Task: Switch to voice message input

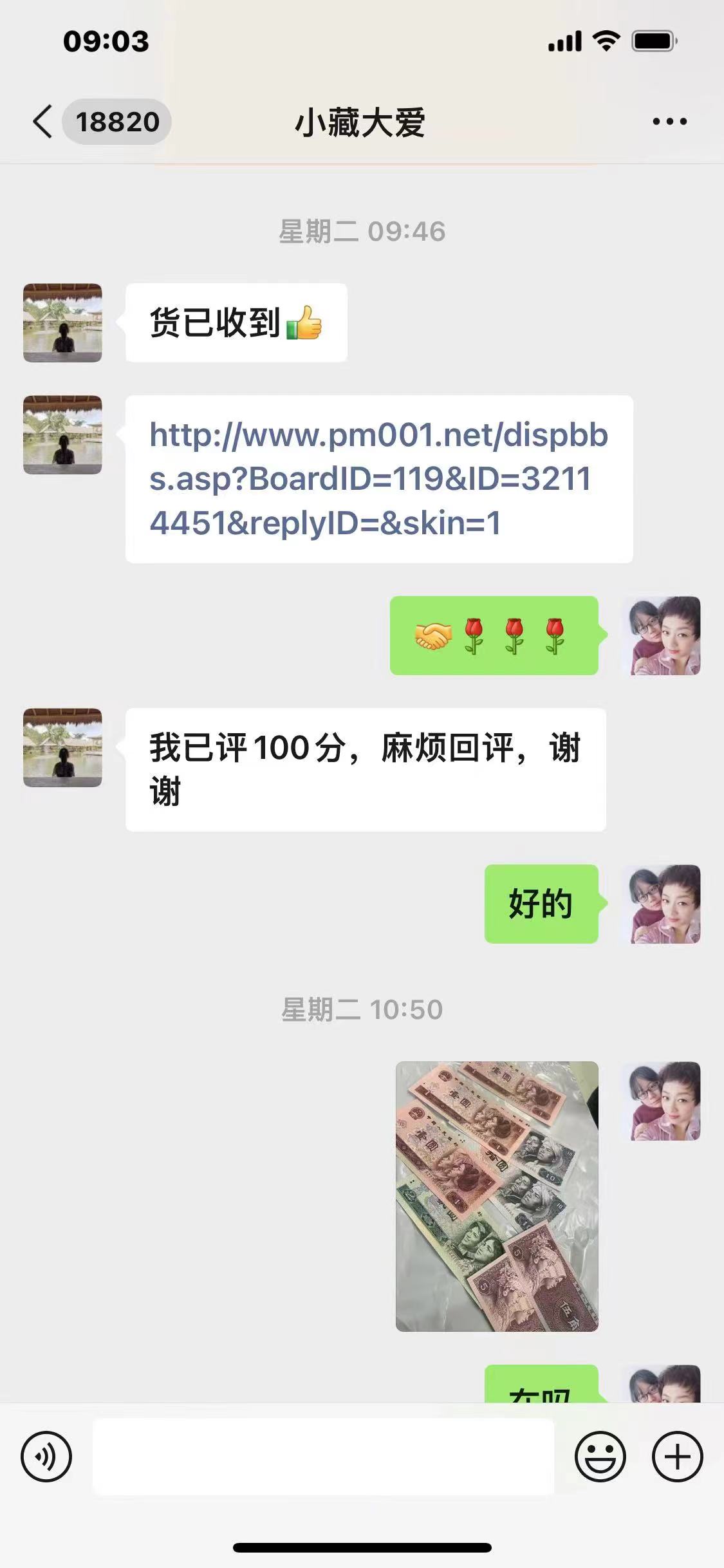Action: click(x=46, y=1456)
